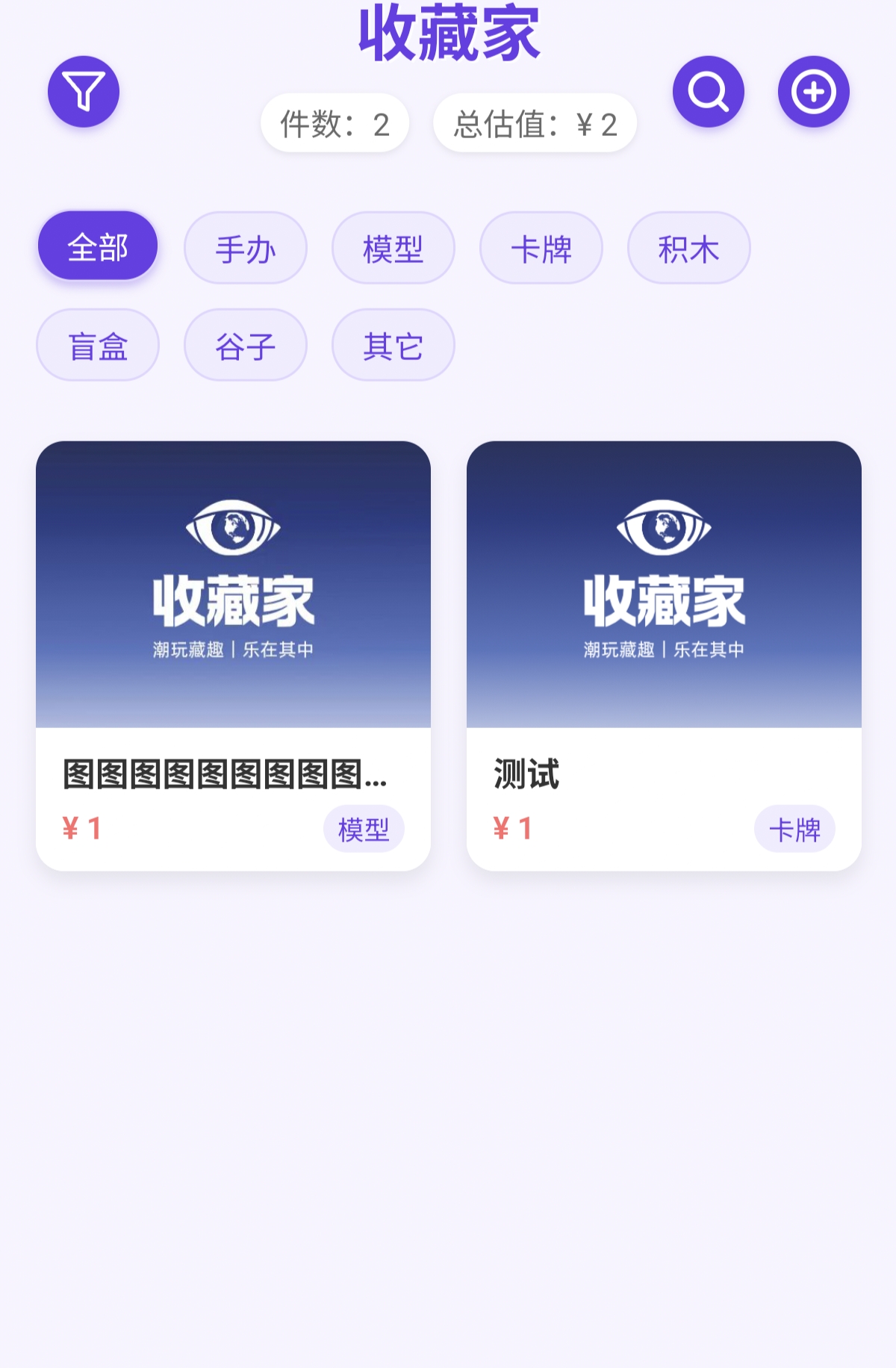Open the 测试 item card
This screenshot has width=896, height=1368.
tap(664, 655)
